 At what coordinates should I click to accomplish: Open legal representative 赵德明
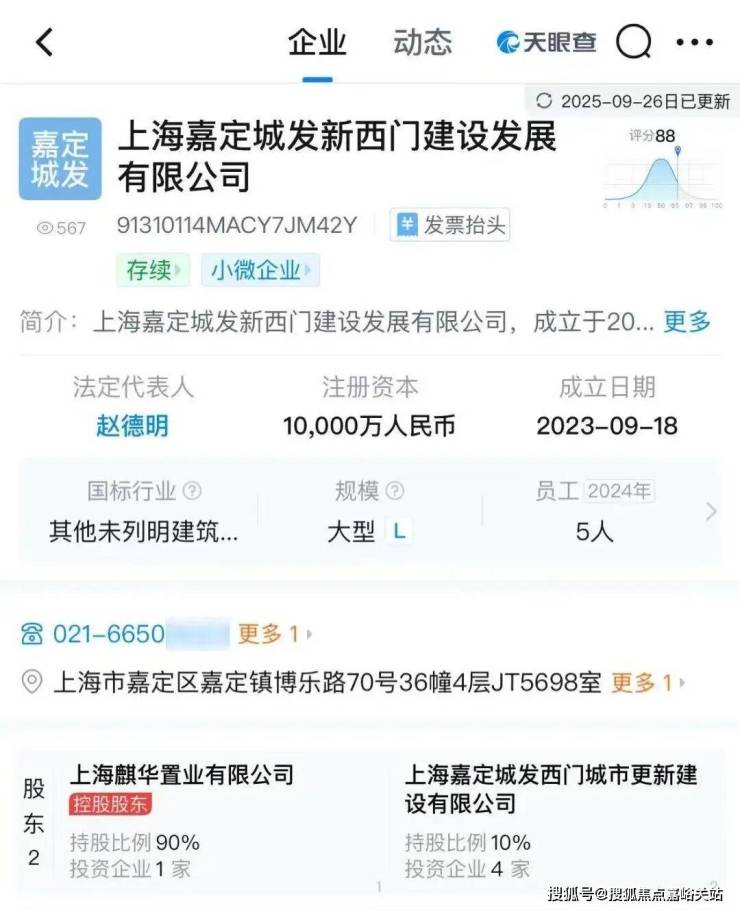(132, 426)
